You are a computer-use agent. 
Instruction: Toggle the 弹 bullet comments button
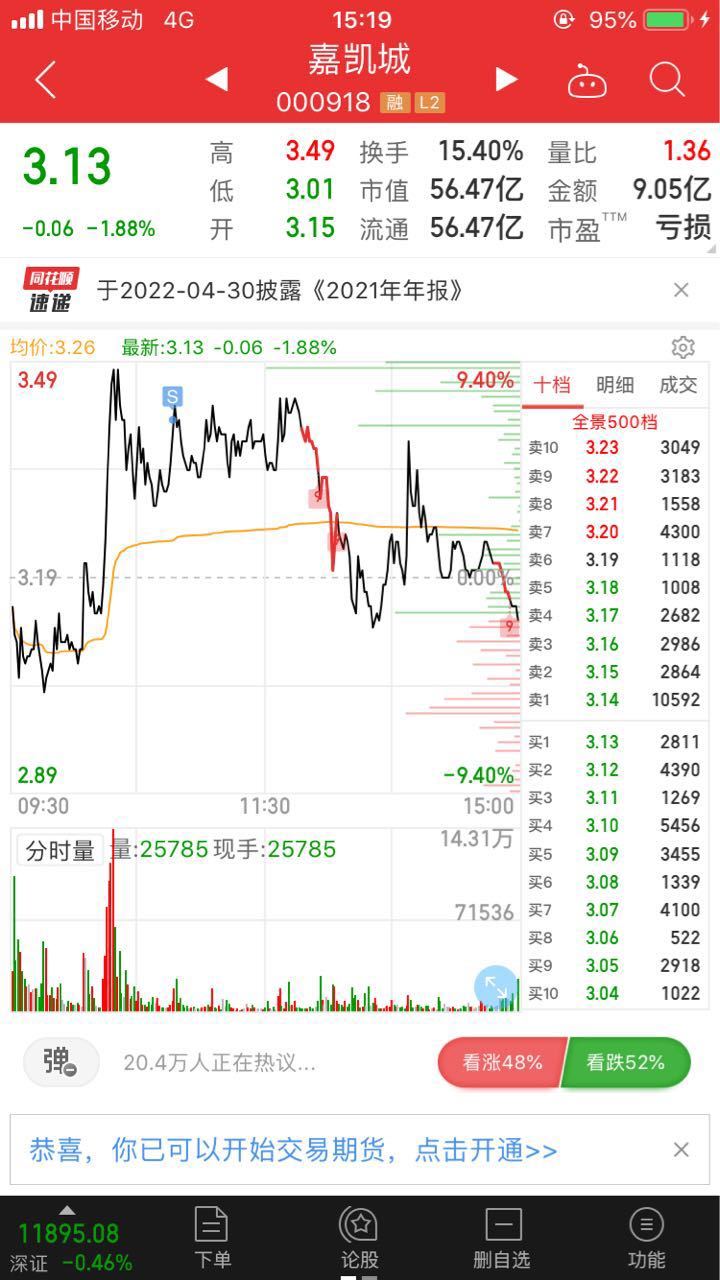click(61, 1062)
